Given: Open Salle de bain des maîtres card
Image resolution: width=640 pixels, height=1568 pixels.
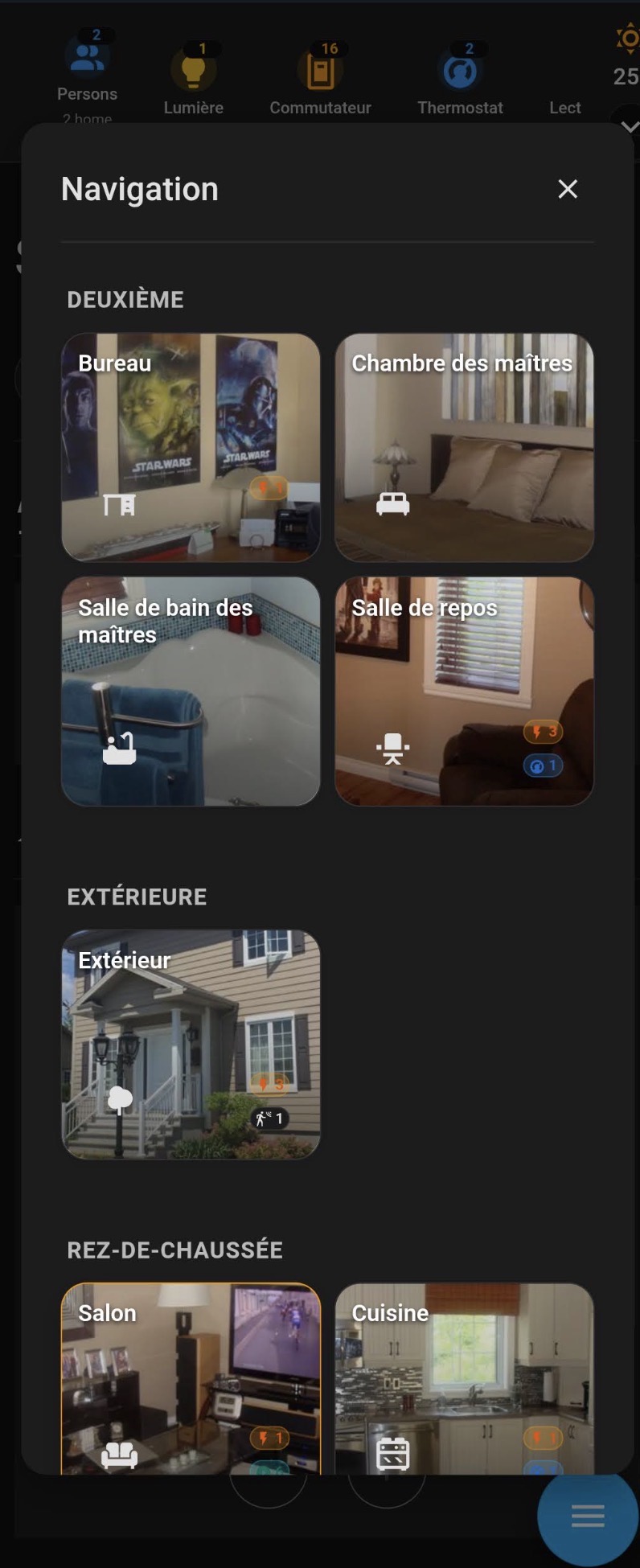Looking at the screenshot, I should pos(191,691).
